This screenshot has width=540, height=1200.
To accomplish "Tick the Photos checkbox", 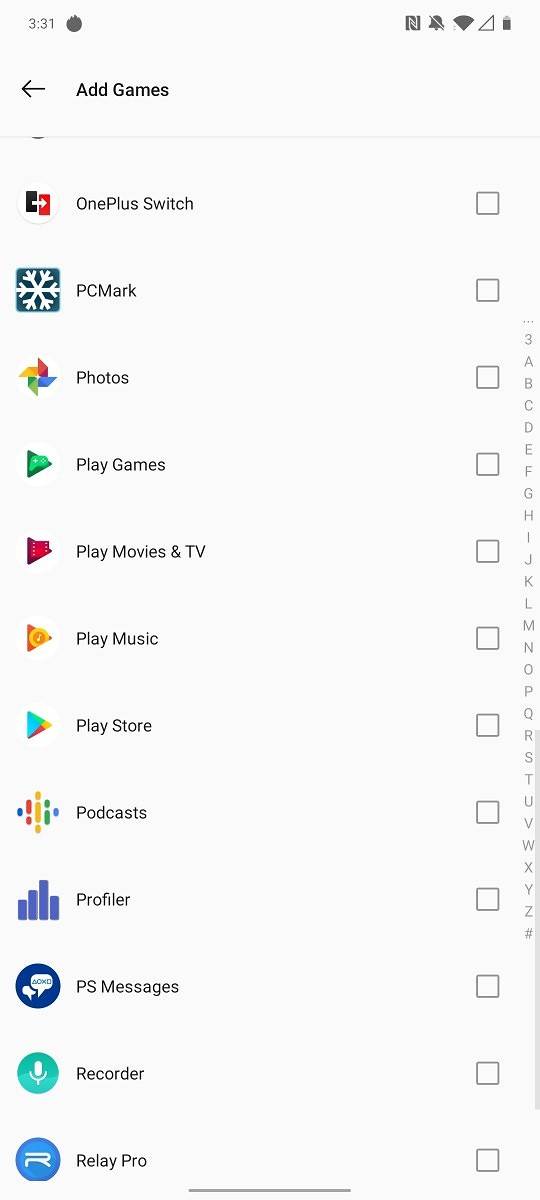I will 487,377.
